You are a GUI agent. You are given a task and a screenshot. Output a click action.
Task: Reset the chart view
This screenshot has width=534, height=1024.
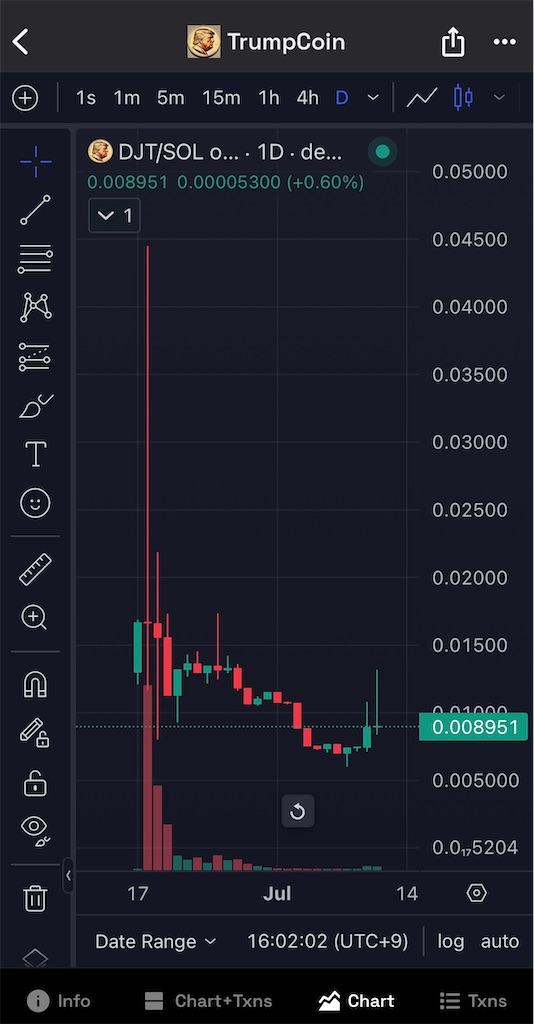tap(298, 812)
